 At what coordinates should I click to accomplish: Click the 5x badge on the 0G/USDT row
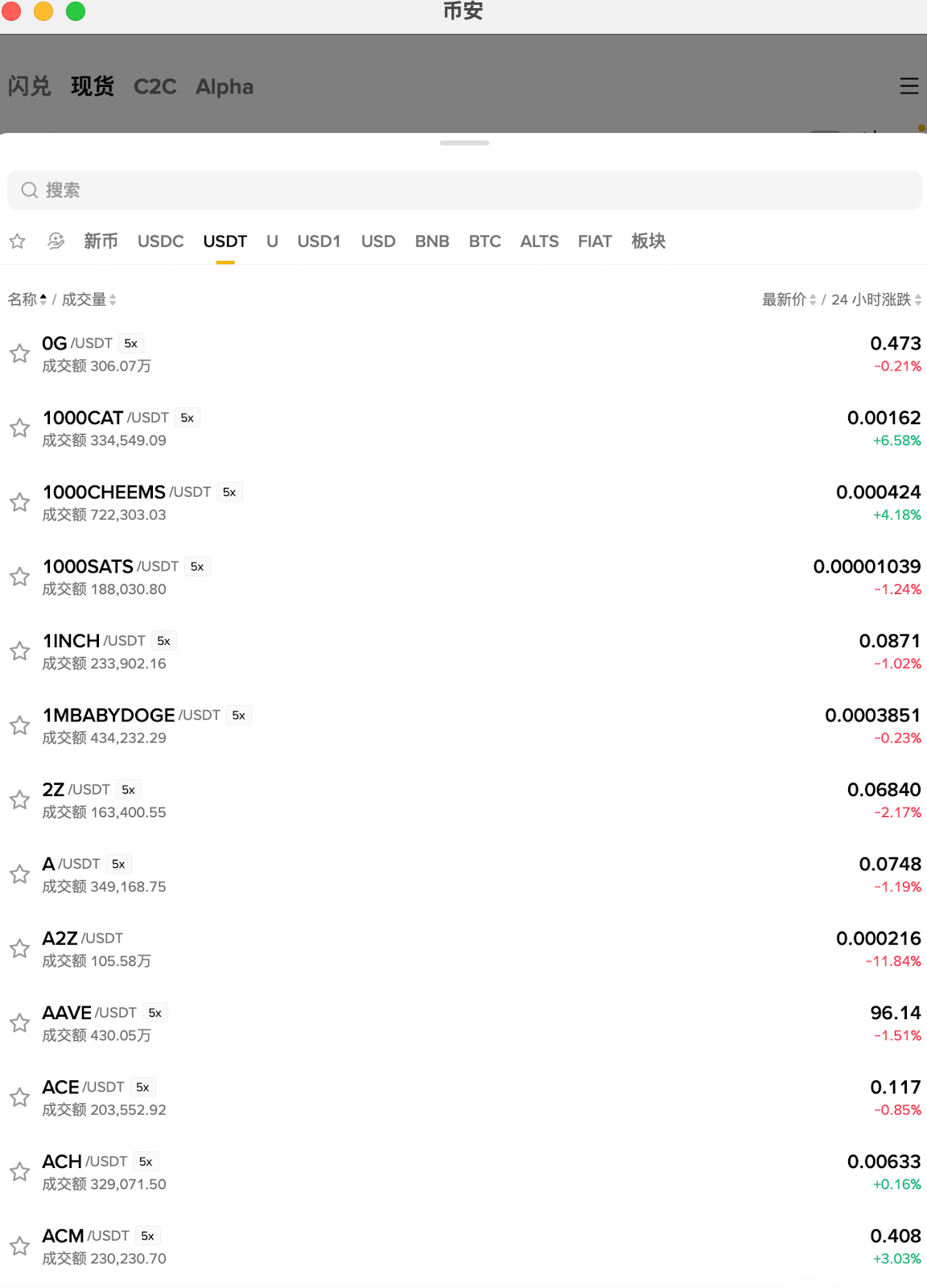130,343
